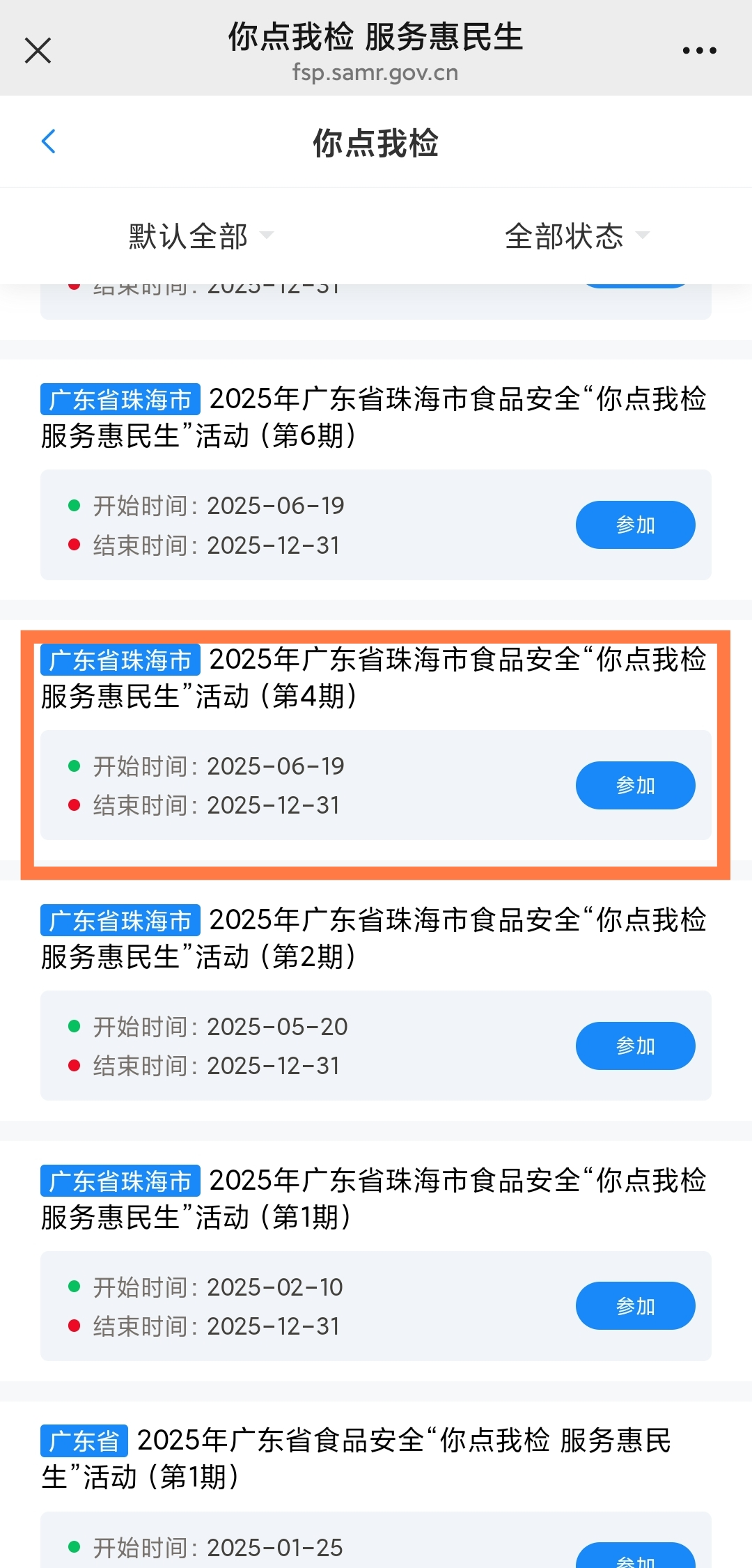This screenshot has width=752, height=1568.
Task: Open the Zhuhai 第4期 activity card
Action: [x=375, y=677]
